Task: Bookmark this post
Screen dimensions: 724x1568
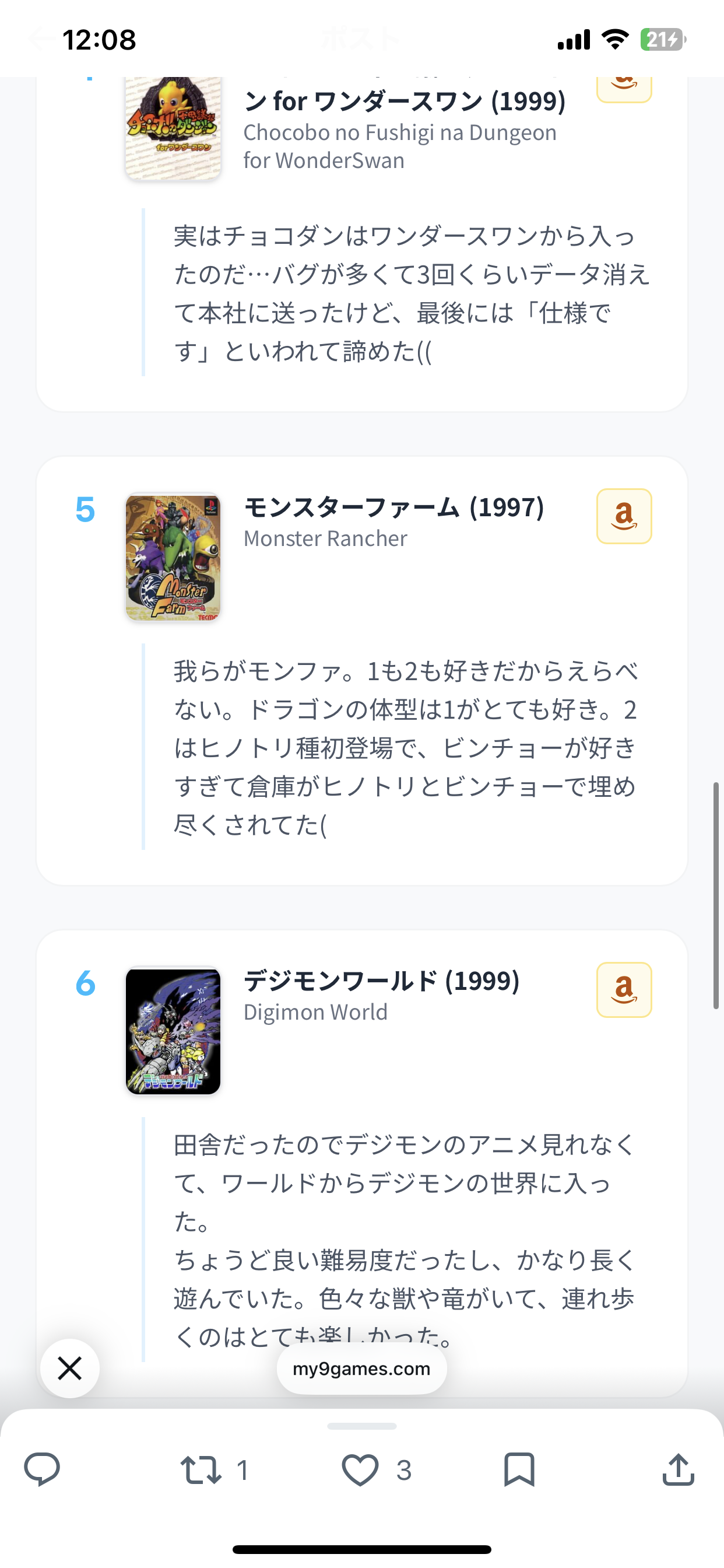Action: pyautogui.click(x=519, y=1469)
